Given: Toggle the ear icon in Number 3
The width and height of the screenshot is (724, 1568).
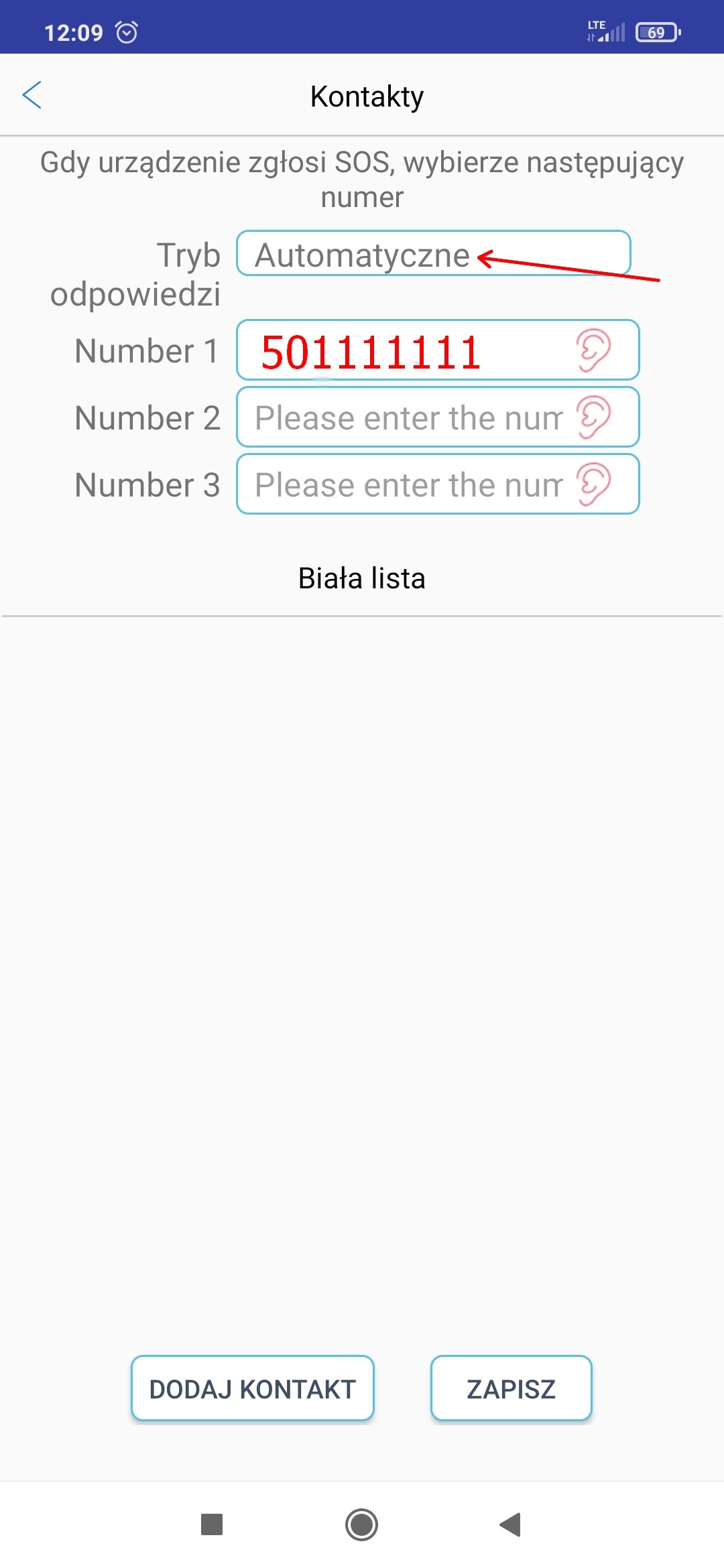Looking at the screenshot, I should [593, 484].
